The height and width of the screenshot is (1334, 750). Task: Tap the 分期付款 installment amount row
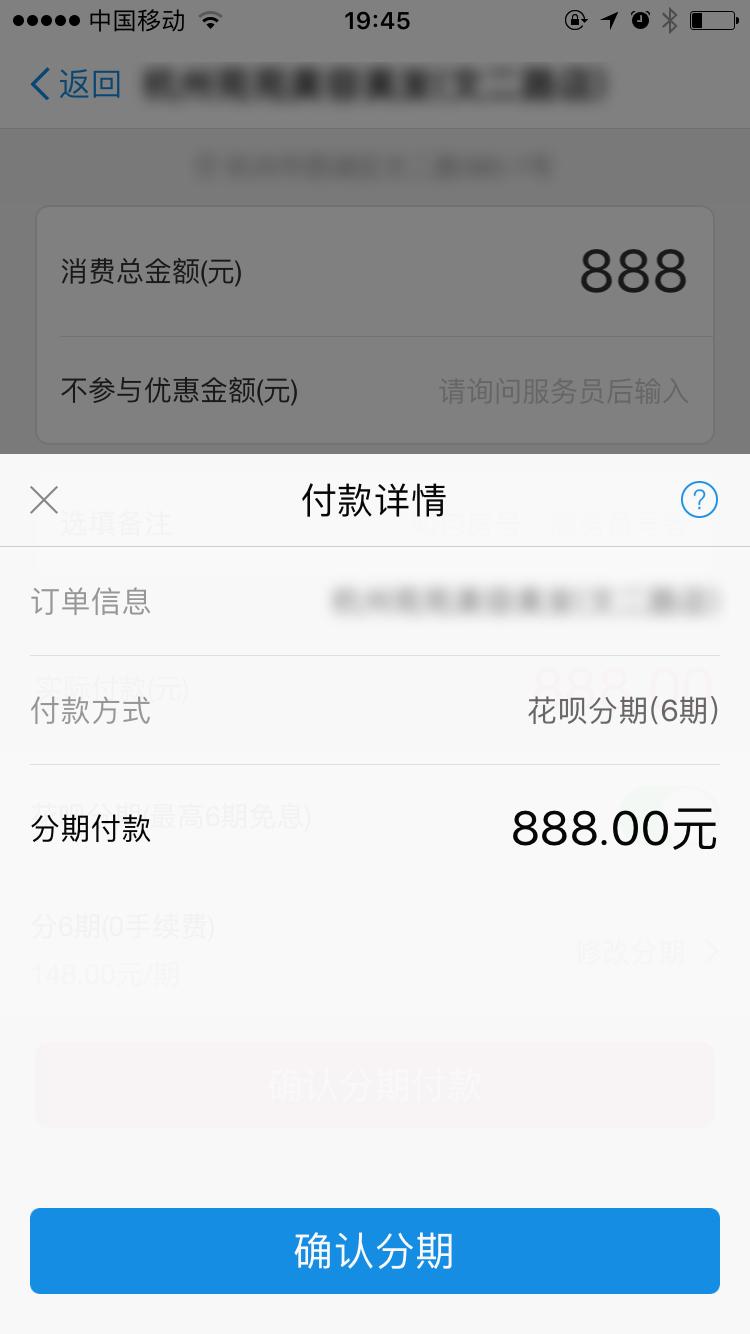pos(375,828)
